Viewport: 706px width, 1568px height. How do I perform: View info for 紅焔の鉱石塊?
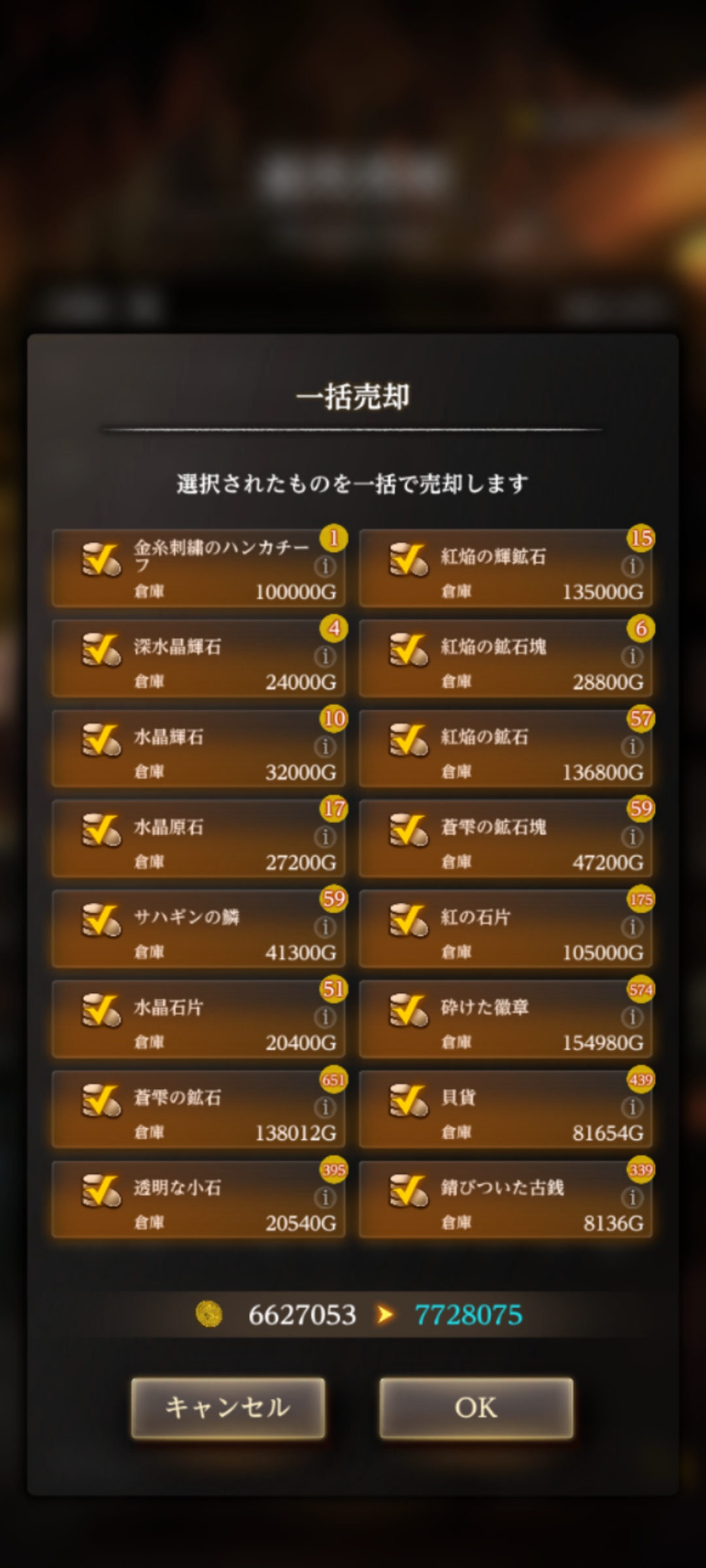pyautogui.click(x=632, y=657)
